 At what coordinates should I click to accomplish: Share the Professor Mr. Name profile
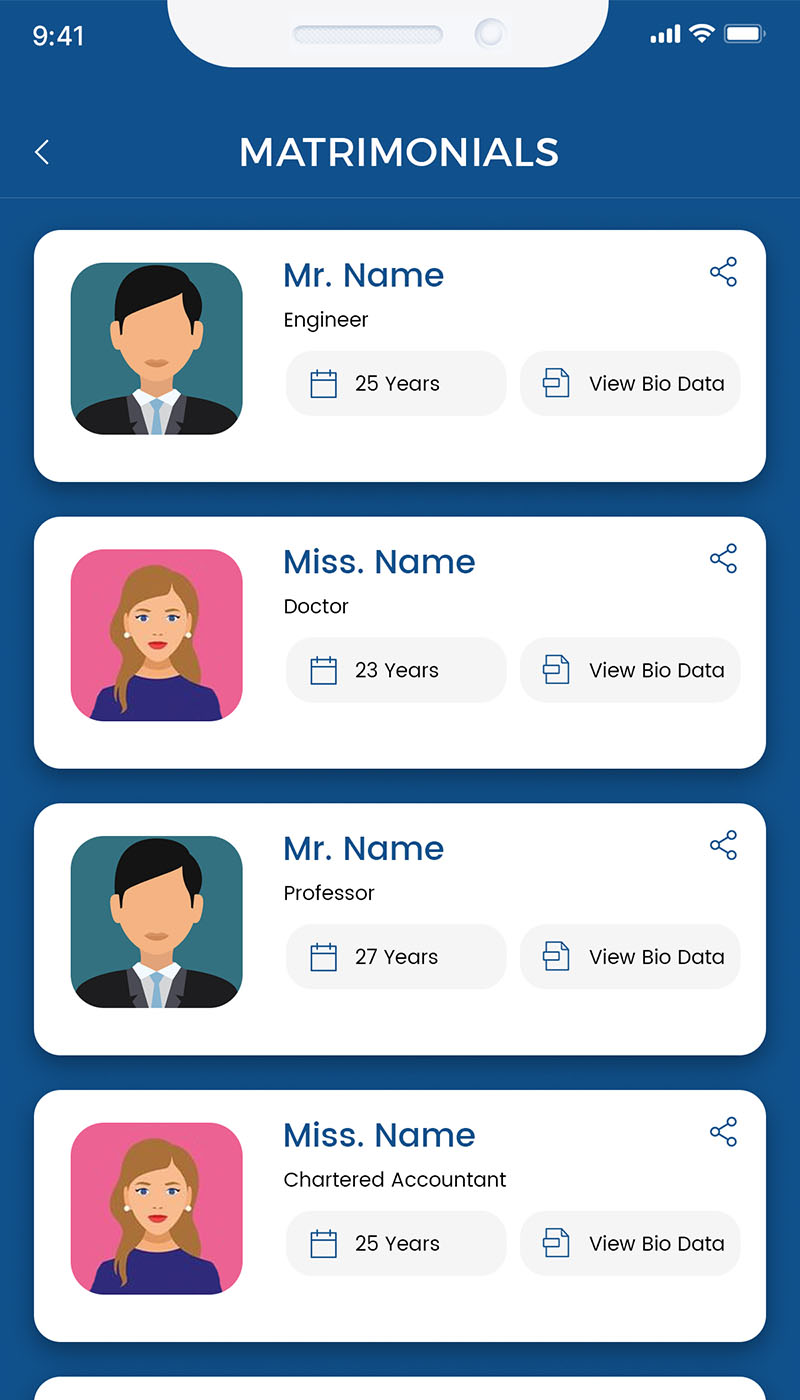(723, 845)
